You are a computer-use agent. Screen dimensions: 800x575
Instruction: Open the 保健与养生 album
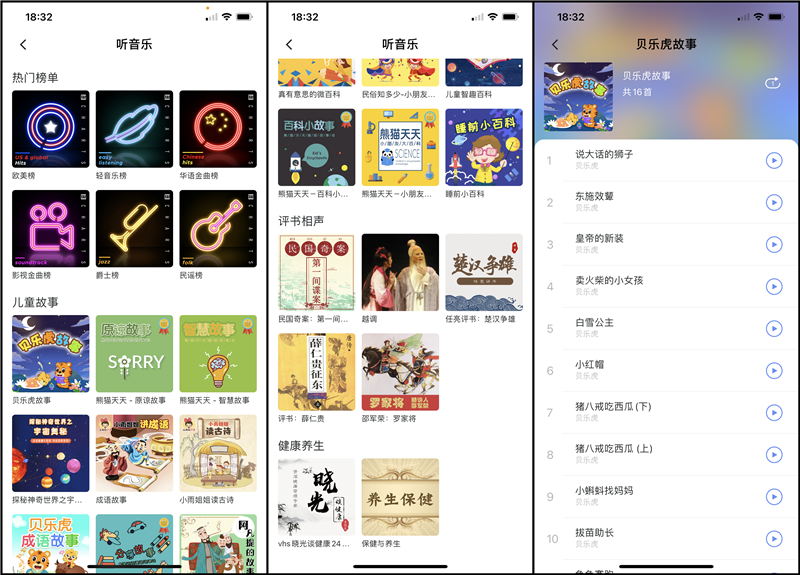[x=400, y=497]
